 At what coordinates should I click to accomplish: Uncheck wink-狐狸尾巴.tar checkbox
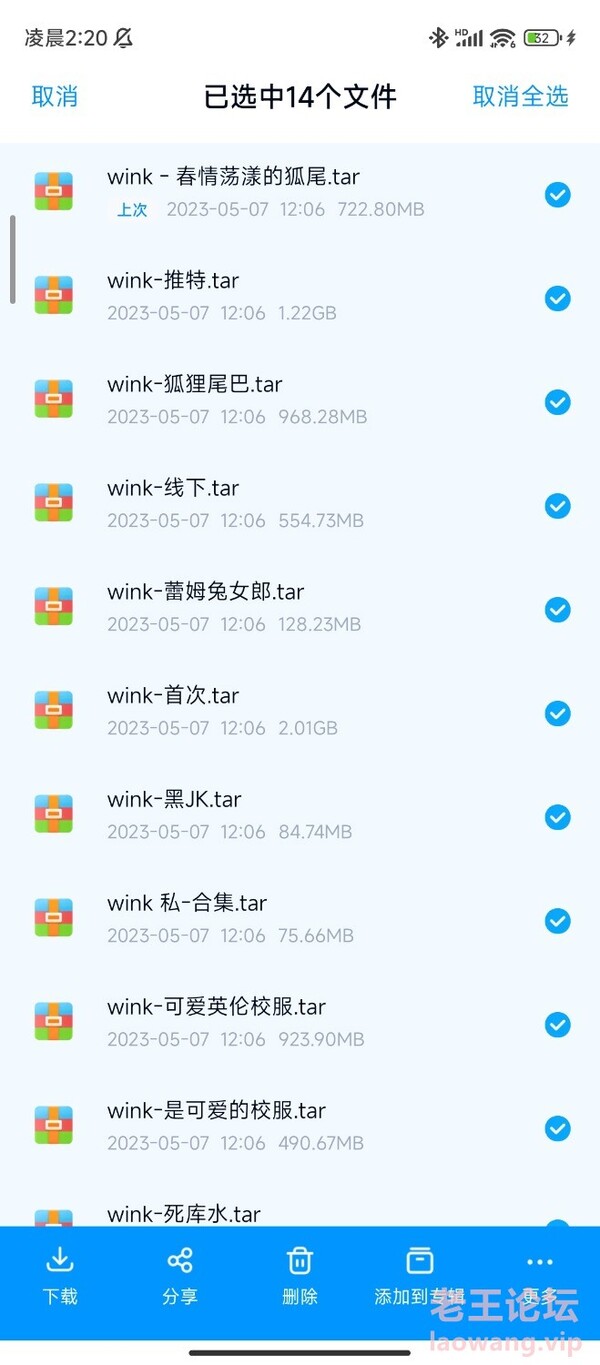(557, 402)
